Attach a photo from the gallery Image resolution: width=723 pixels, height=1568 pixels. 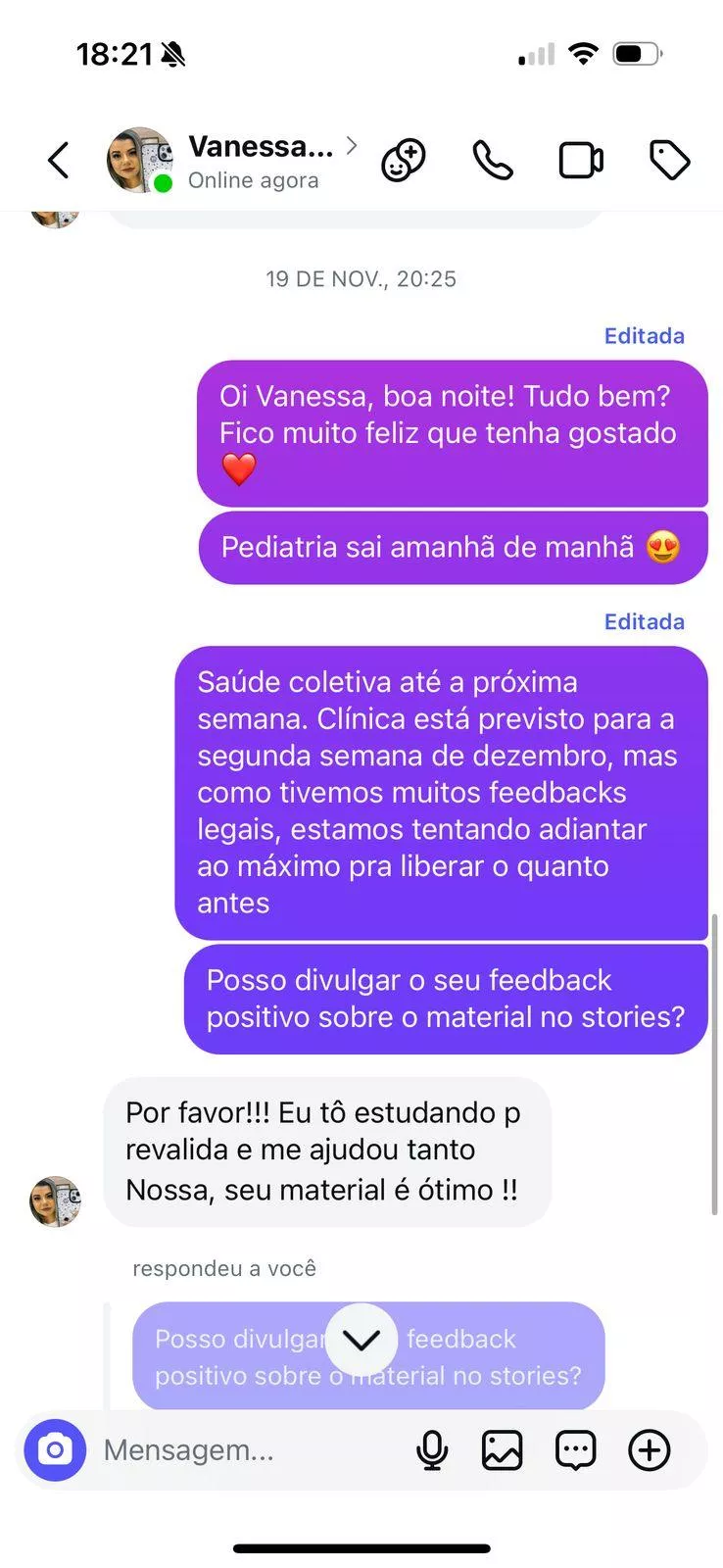coord(502,1449)
